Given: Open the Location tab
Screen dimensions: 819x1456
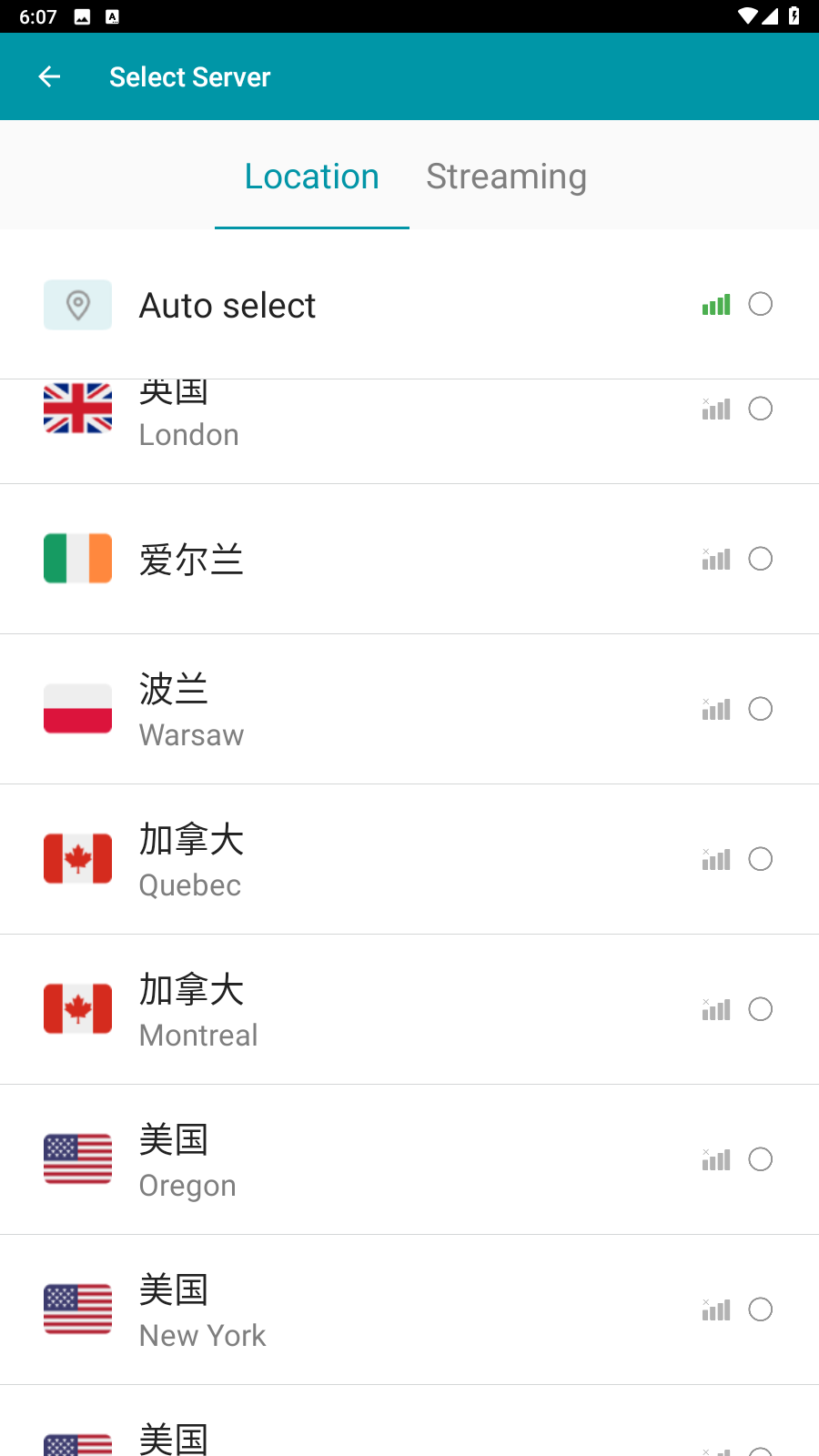Looking at the screenshot, I should click(x=311, y=177).
